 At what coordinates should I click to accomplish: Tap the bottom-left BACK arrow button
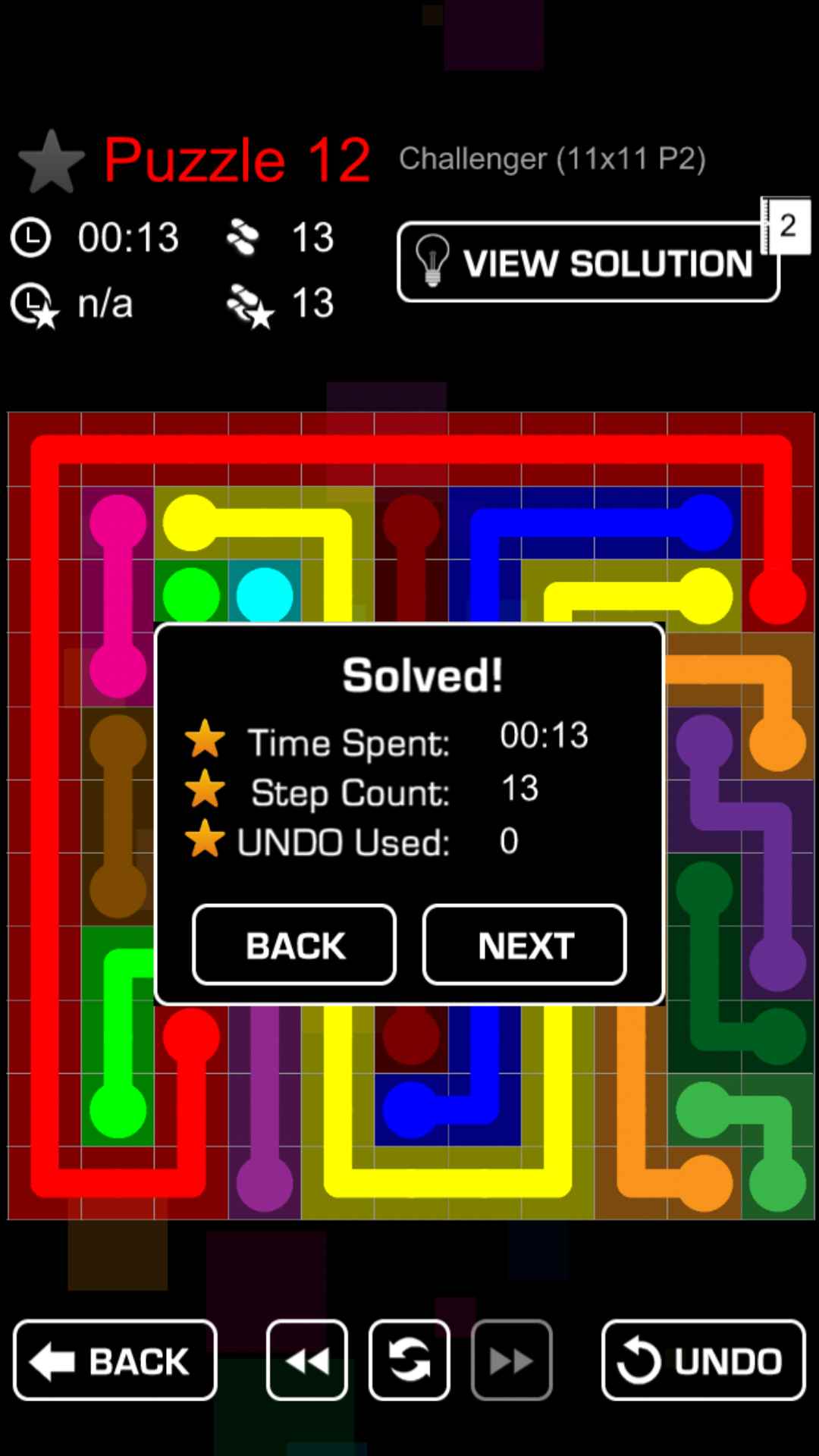point(115,1360)
